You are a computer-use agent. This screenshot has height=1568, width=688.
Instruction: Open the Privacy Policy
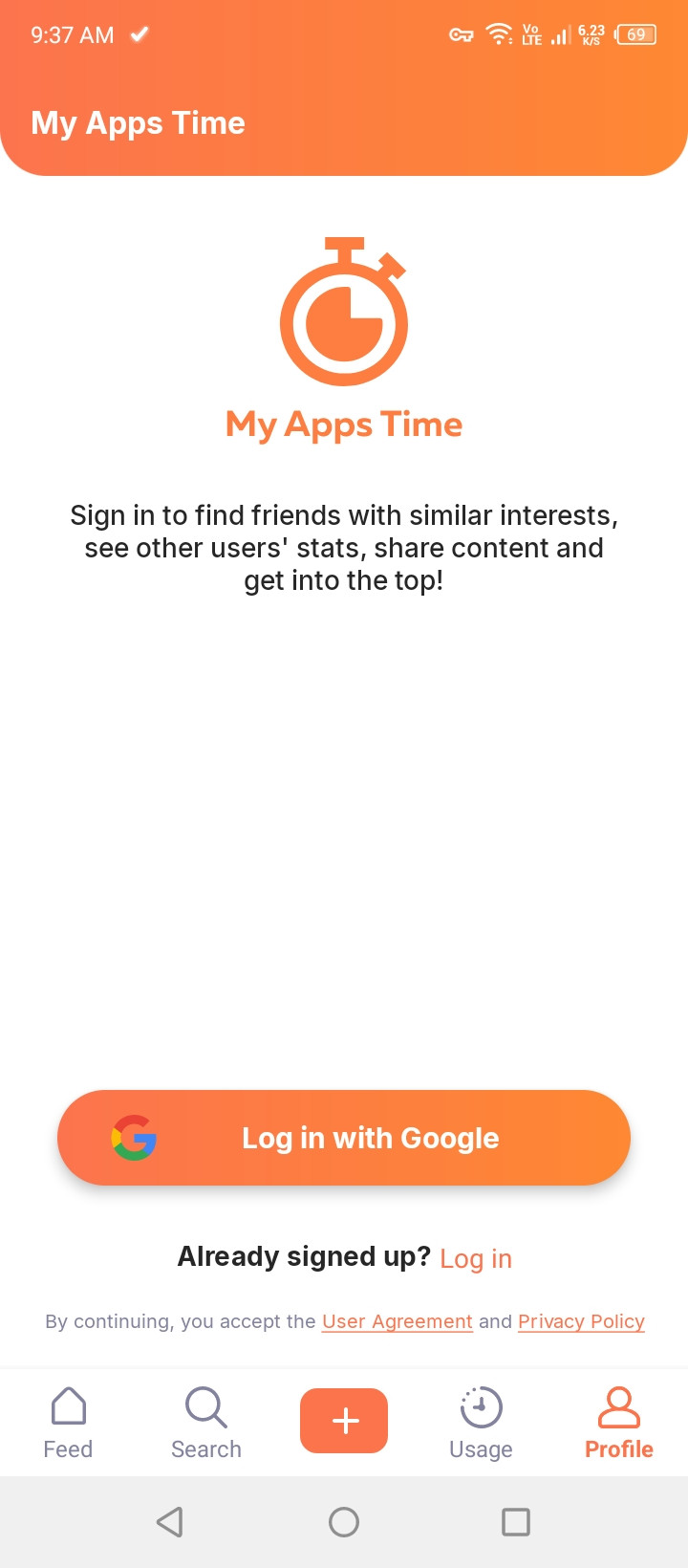[581, 1321]
